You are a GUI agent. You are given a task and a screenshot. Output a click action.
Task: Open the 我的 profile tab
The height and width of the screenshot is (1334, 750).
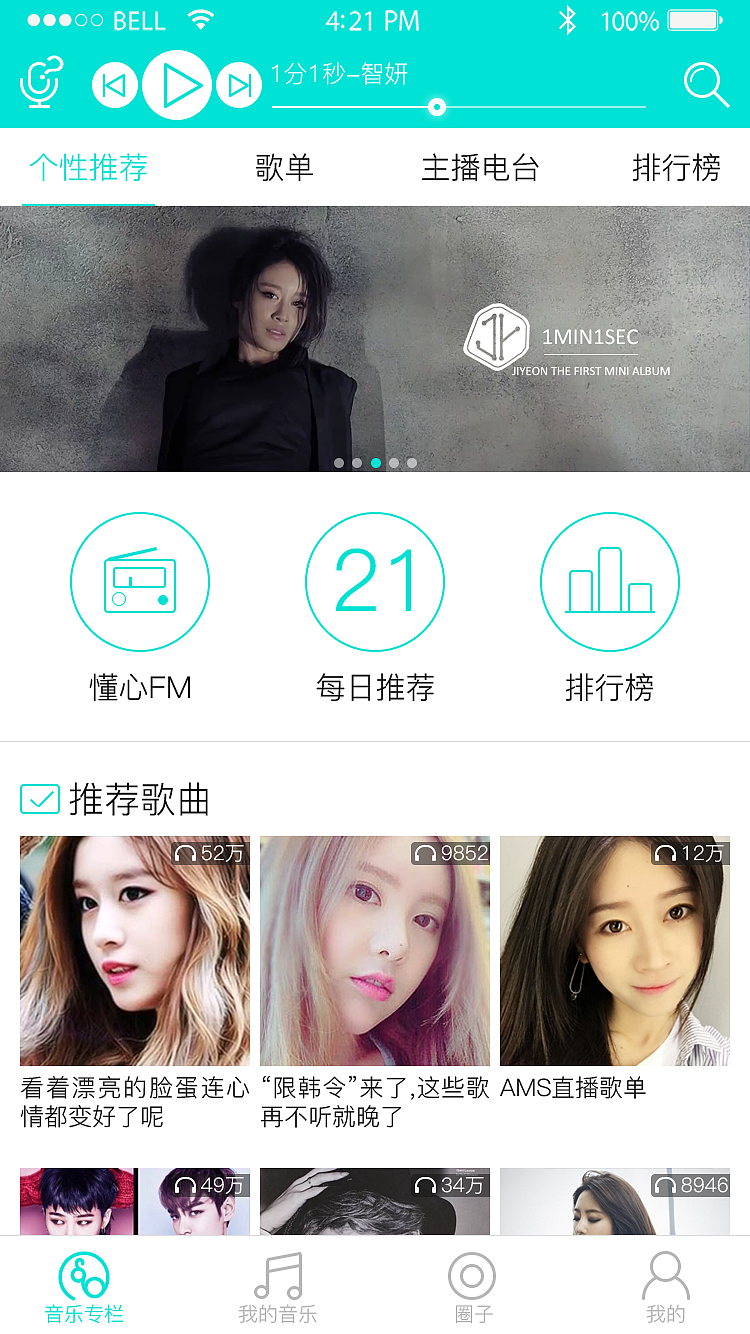[666, 1287]
